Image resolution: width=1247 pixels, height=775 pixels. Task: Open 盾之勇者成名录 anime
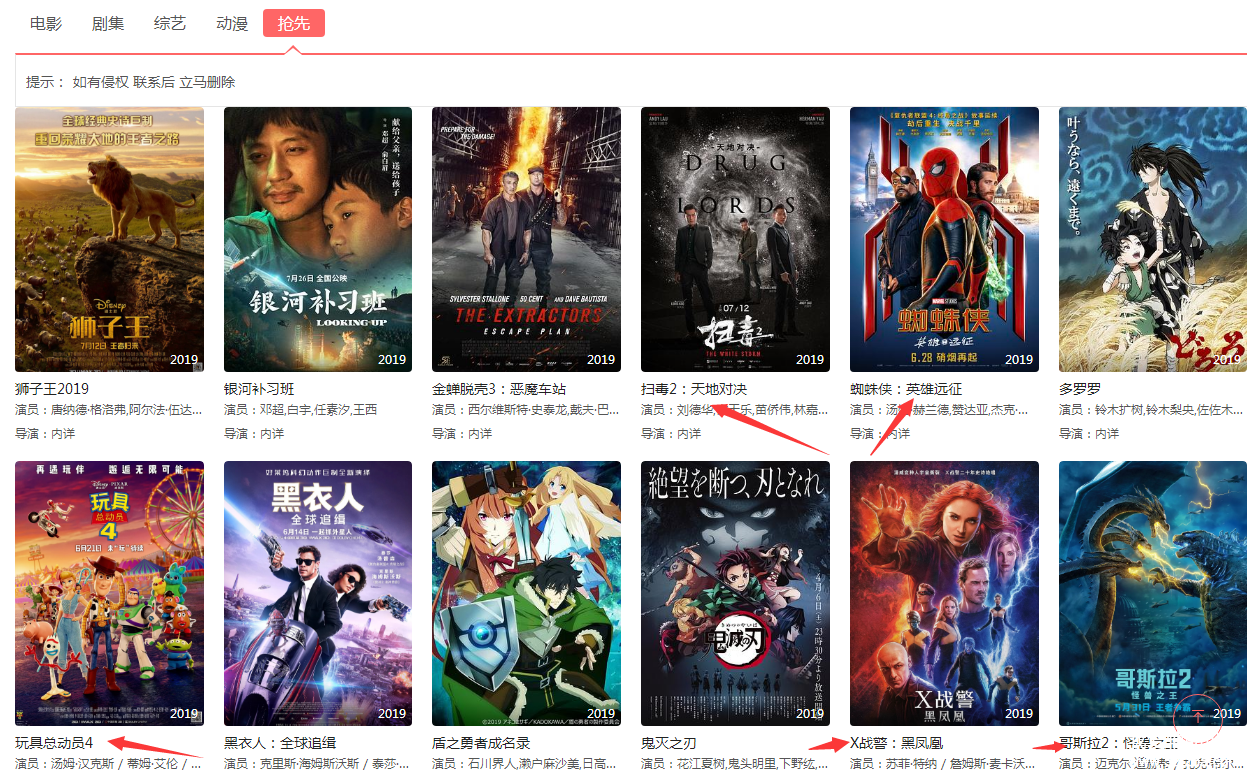[x=526, y=593]
